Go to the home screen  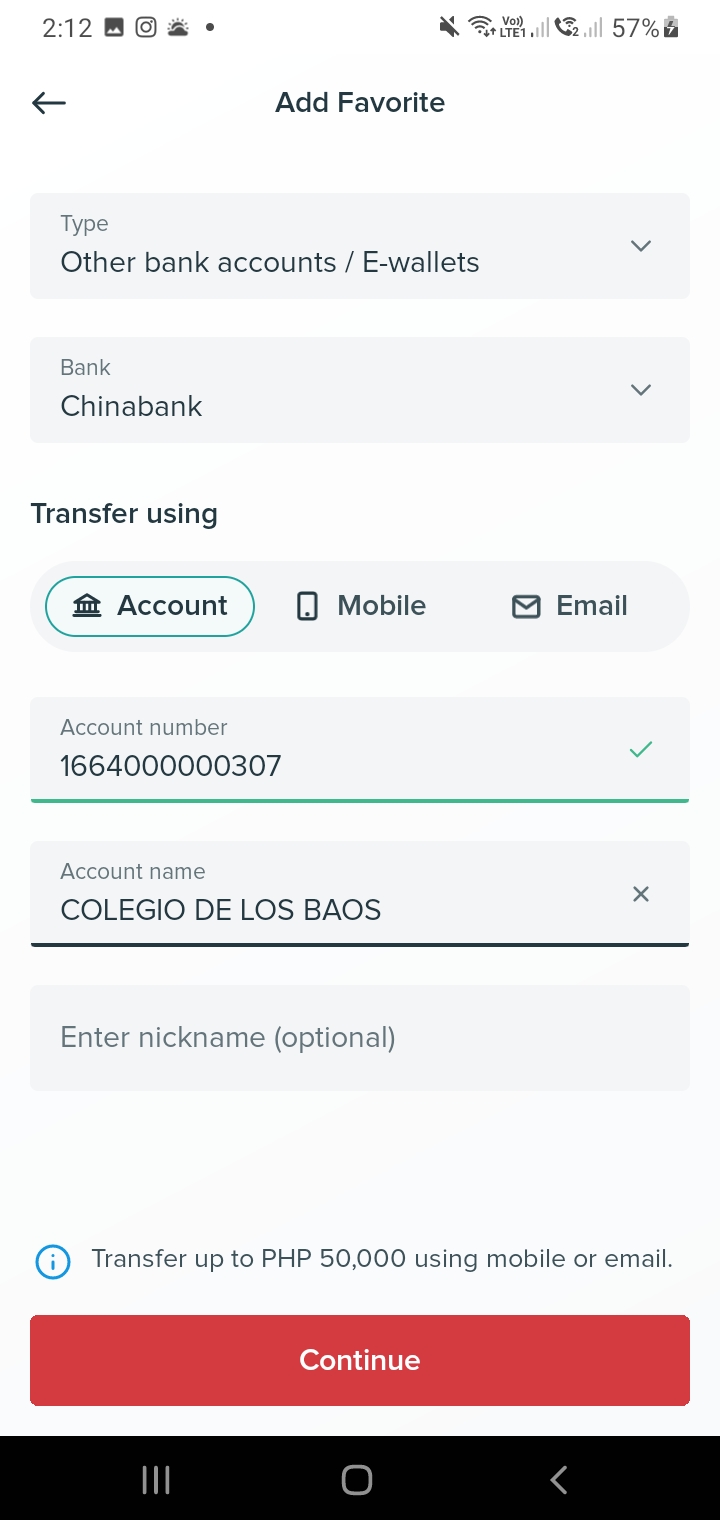[x=357, y=1480]
